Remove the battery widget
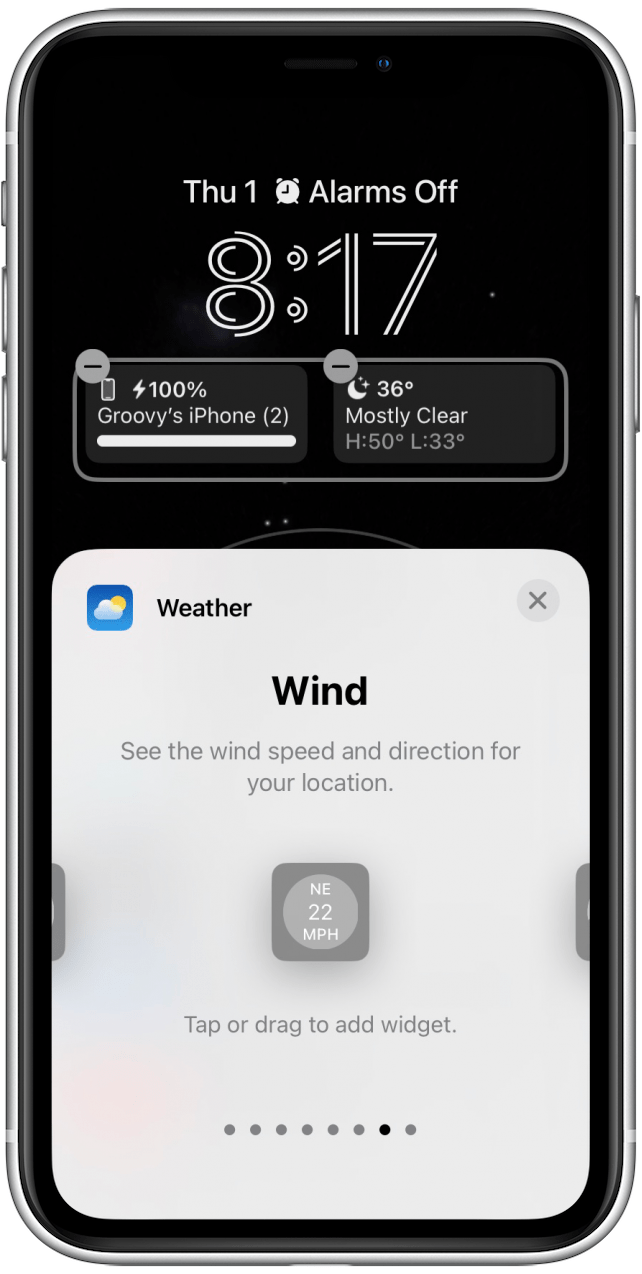The height and width of the screenshot is (1274, 642). 93,366
